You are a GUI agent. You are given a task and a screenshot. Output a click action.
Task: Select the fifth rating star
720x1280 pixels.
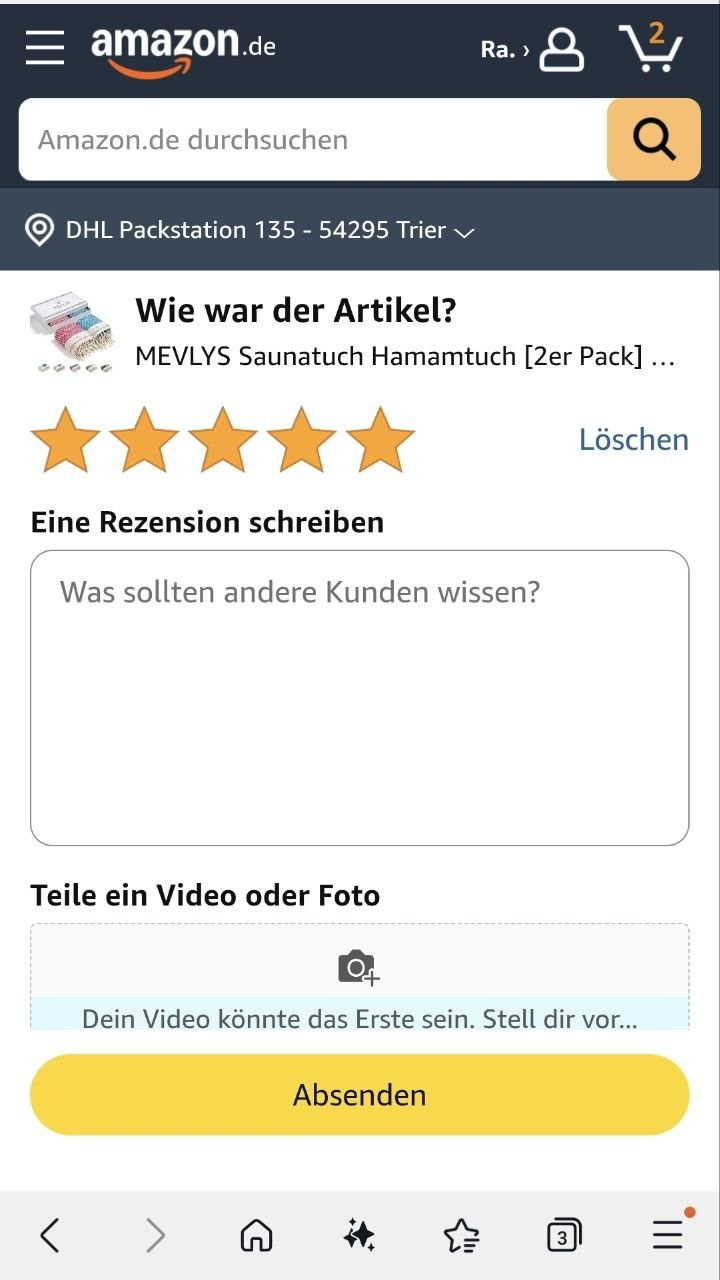click(x=380, y=440)
